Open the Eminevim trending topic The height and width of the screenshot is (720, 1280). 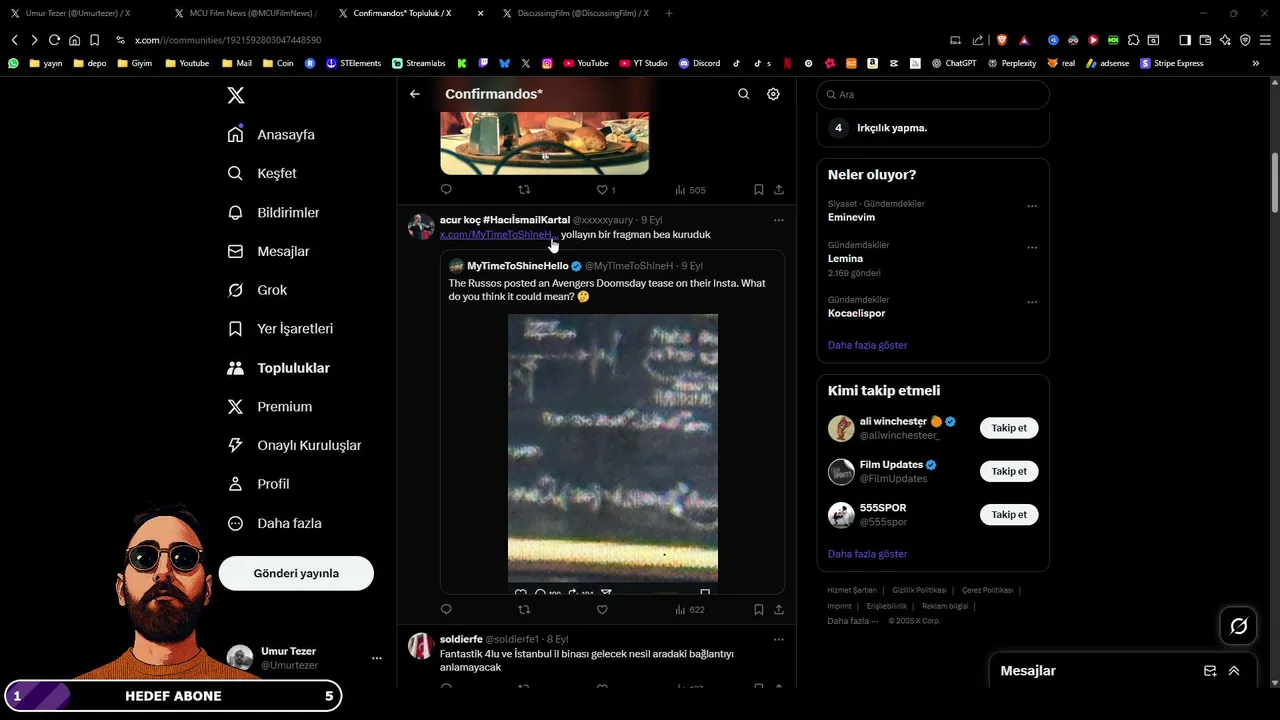point(851,217)
